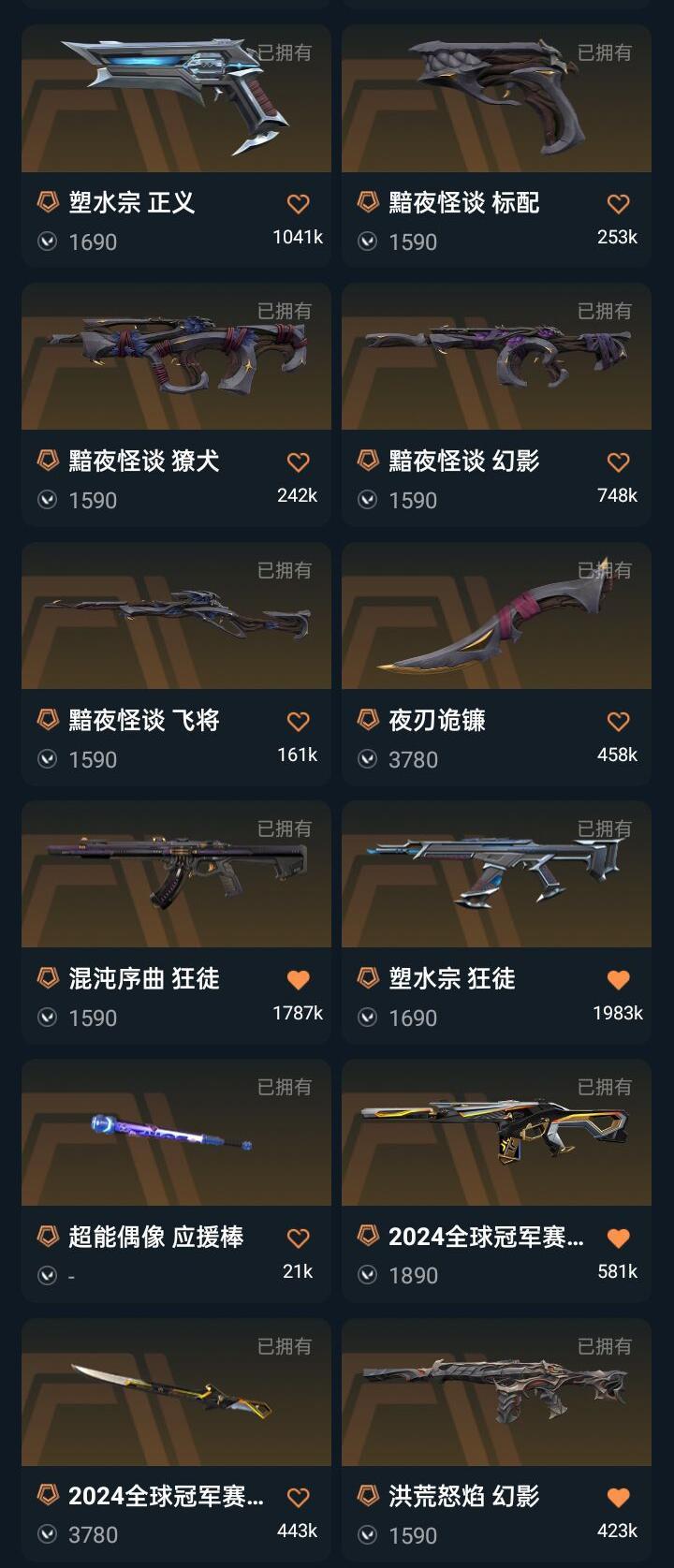Like the 超能偶像 应援棒 item

pos(298,1238)
